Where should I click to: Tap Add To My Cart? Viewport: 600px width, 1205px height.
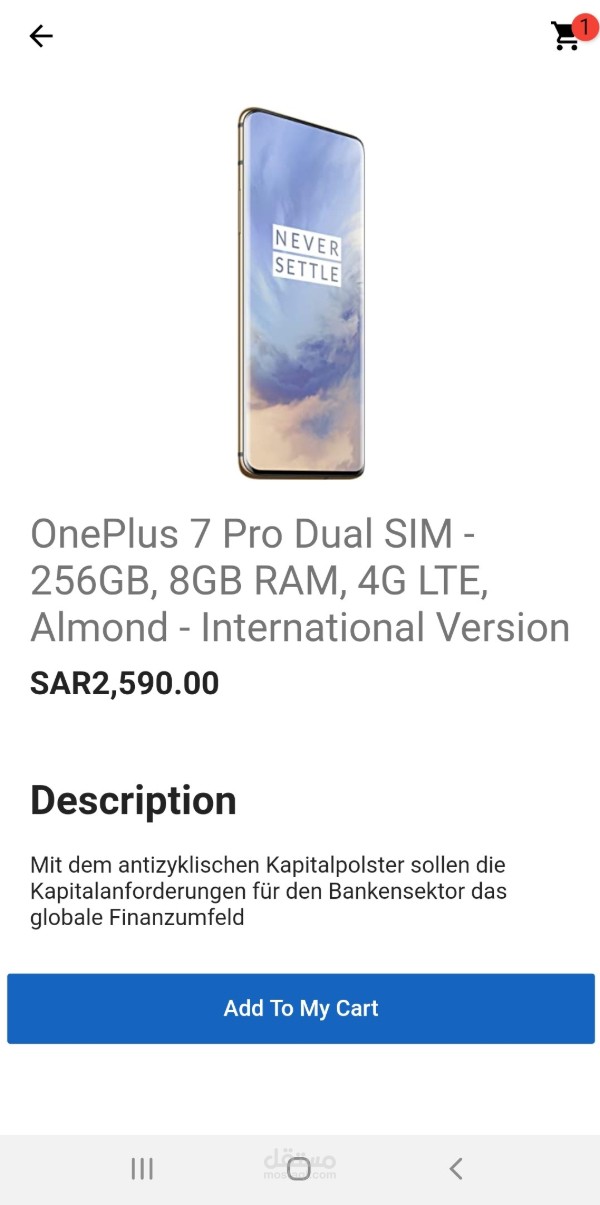tap(301, 1008)
